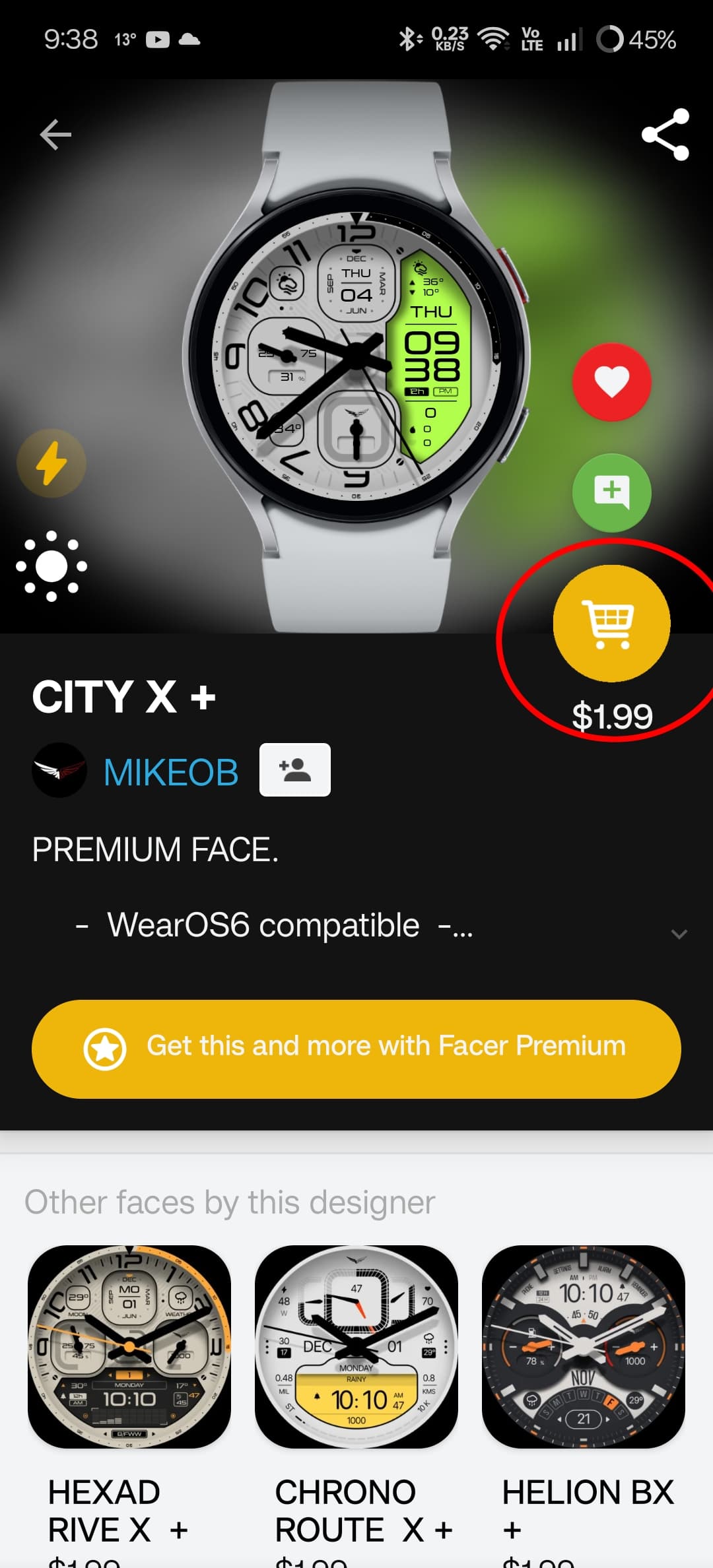The width and height of the screenshot is (713, 1568).
Task: Open designer MIKEOB's profile
Action: (x=170, y=771)
